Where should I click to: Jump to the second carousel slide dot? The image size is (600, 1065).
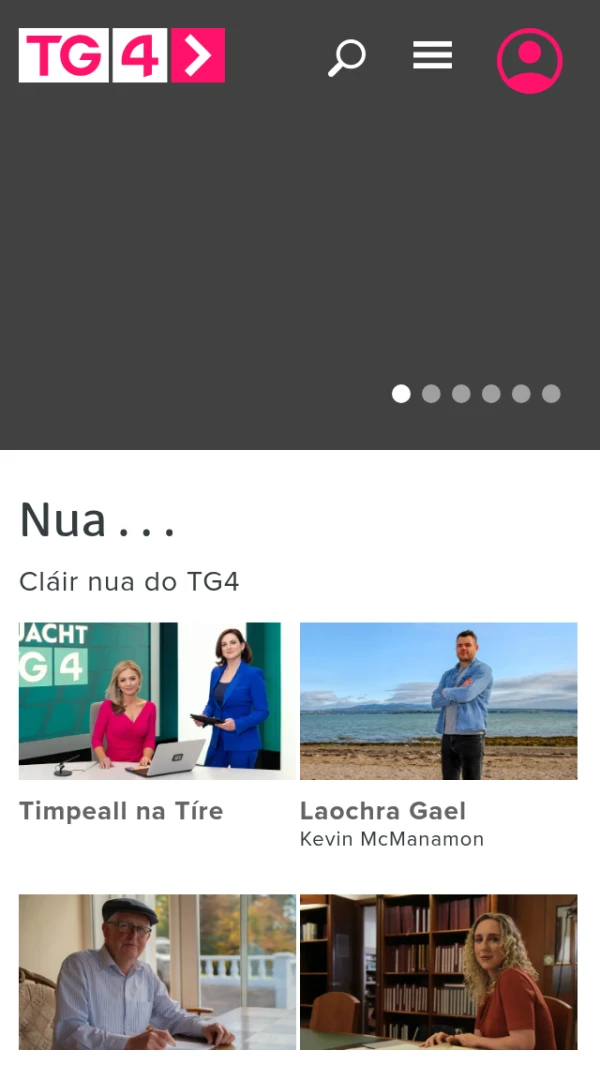[431, 394]
